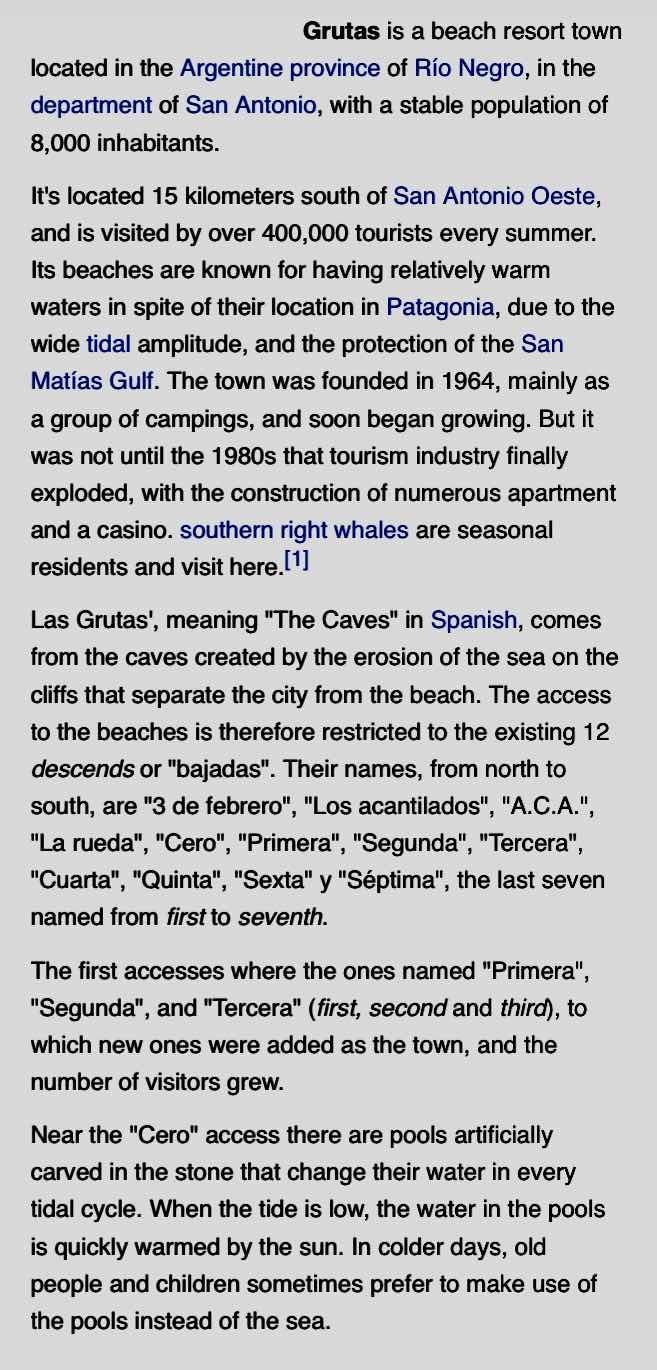The image size is (657, 1370).
Task: Open the San Antonio Oeste article
Action: (x=494, y=196)
